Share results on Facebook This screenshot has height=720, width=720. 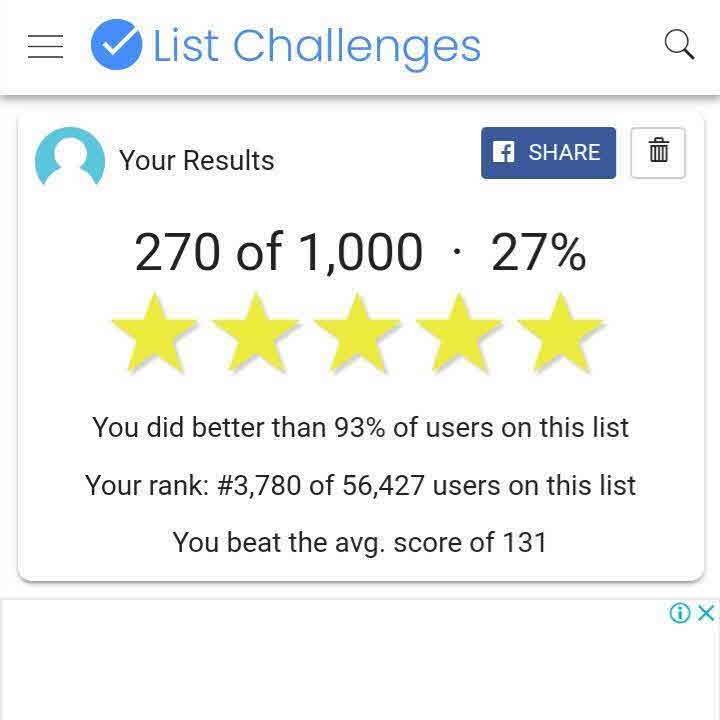click(x=548, y=152)
